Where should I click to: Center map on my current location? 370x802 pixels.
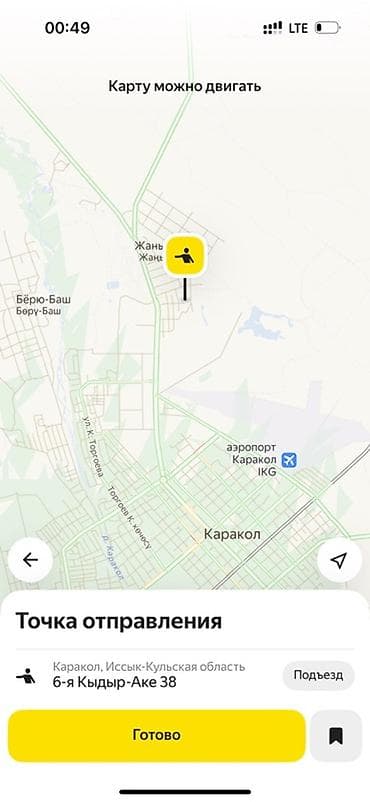(x=339, y=560)
